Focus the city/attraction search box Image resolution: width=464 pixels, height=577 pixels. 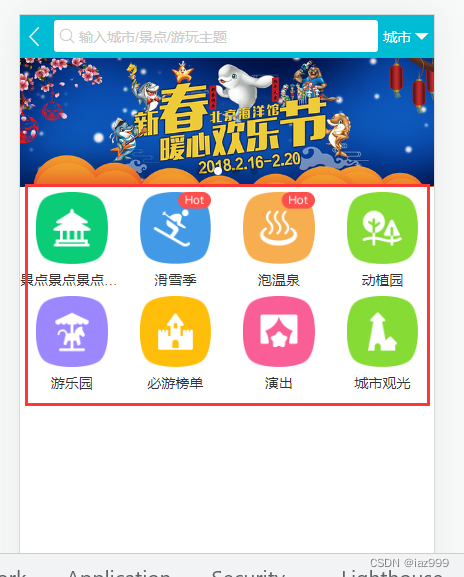216,36
